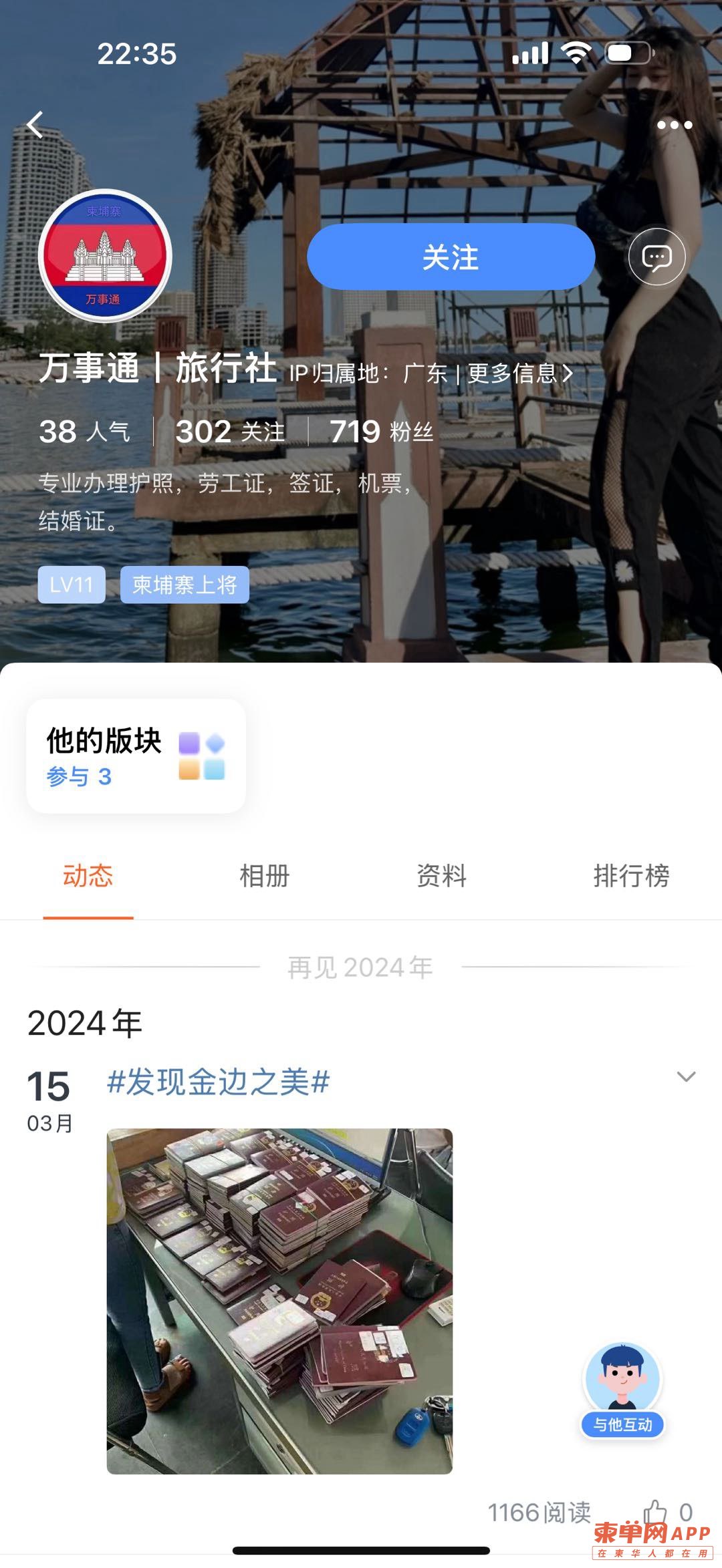Open the three-dot overflow menu

pos(674,125)
